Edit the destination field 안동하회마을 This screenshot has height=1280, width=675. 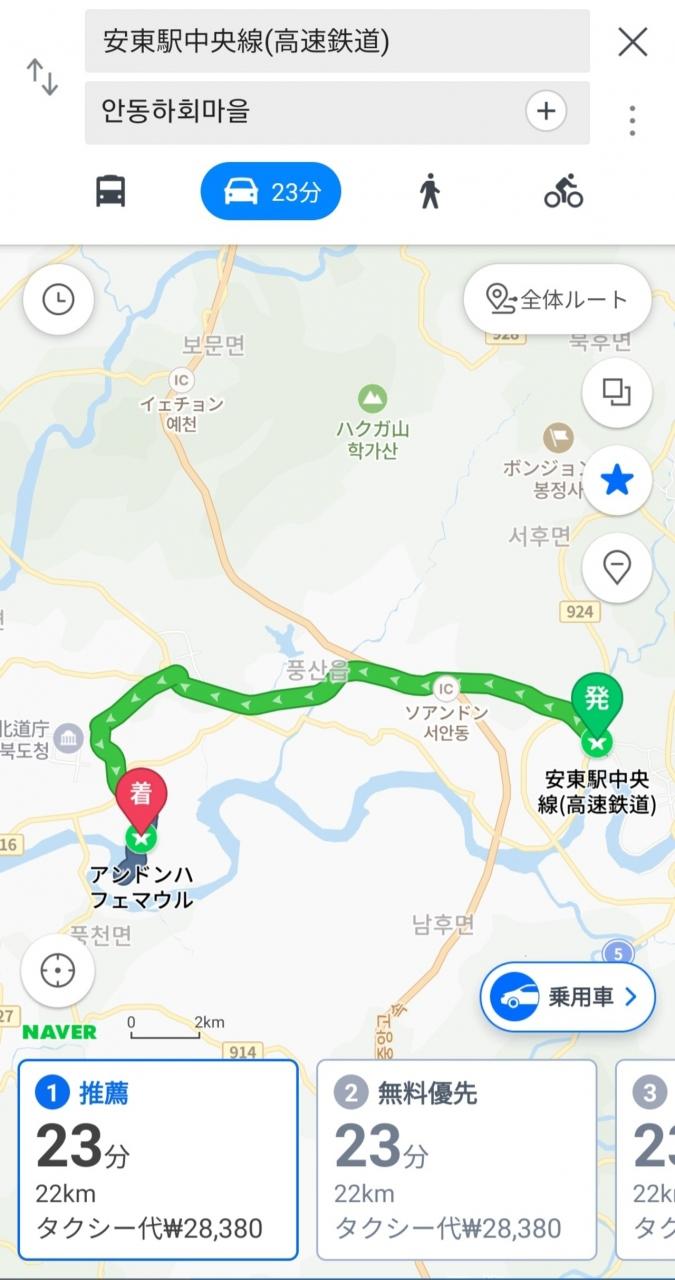click(300, 111)
